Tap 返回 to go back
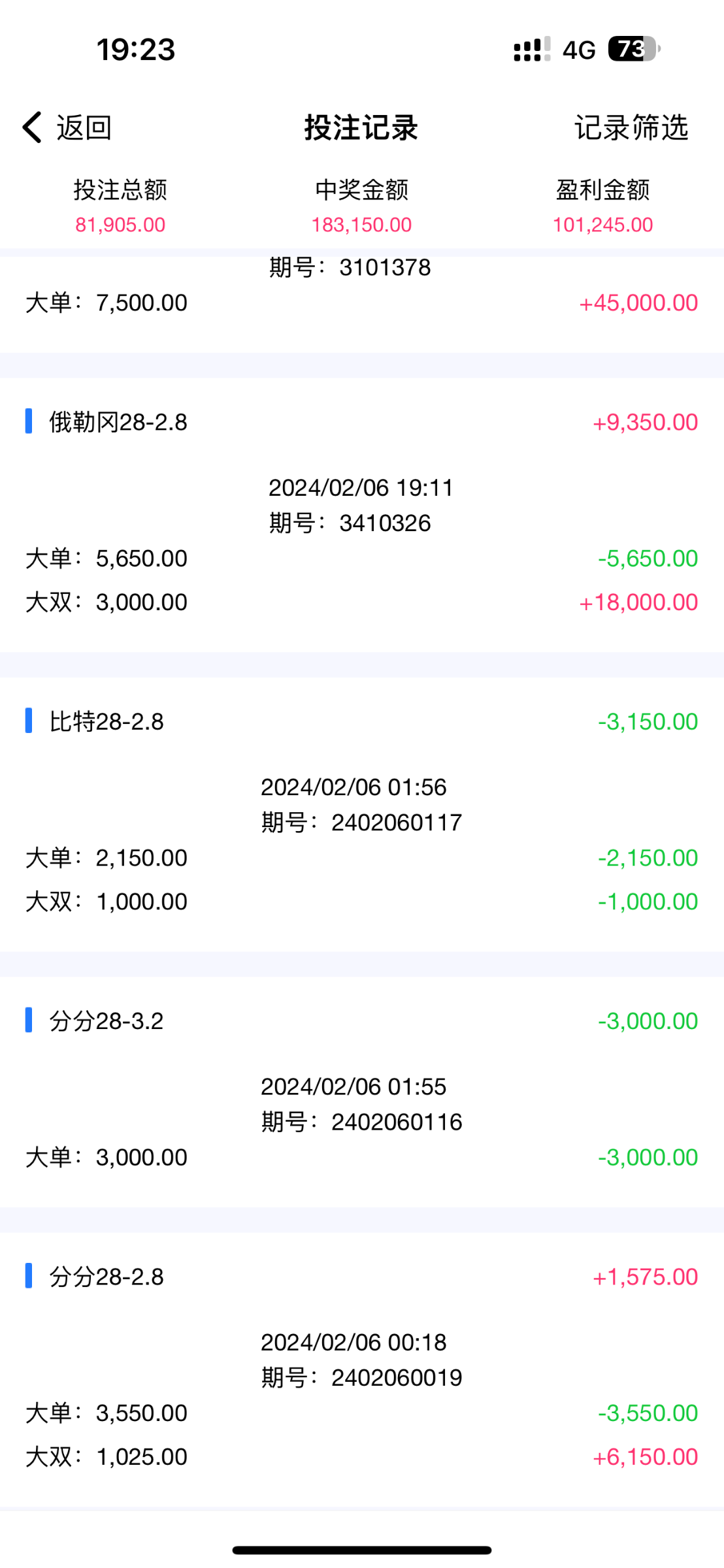Screen dimensions: 724x1568 point(84,129)
